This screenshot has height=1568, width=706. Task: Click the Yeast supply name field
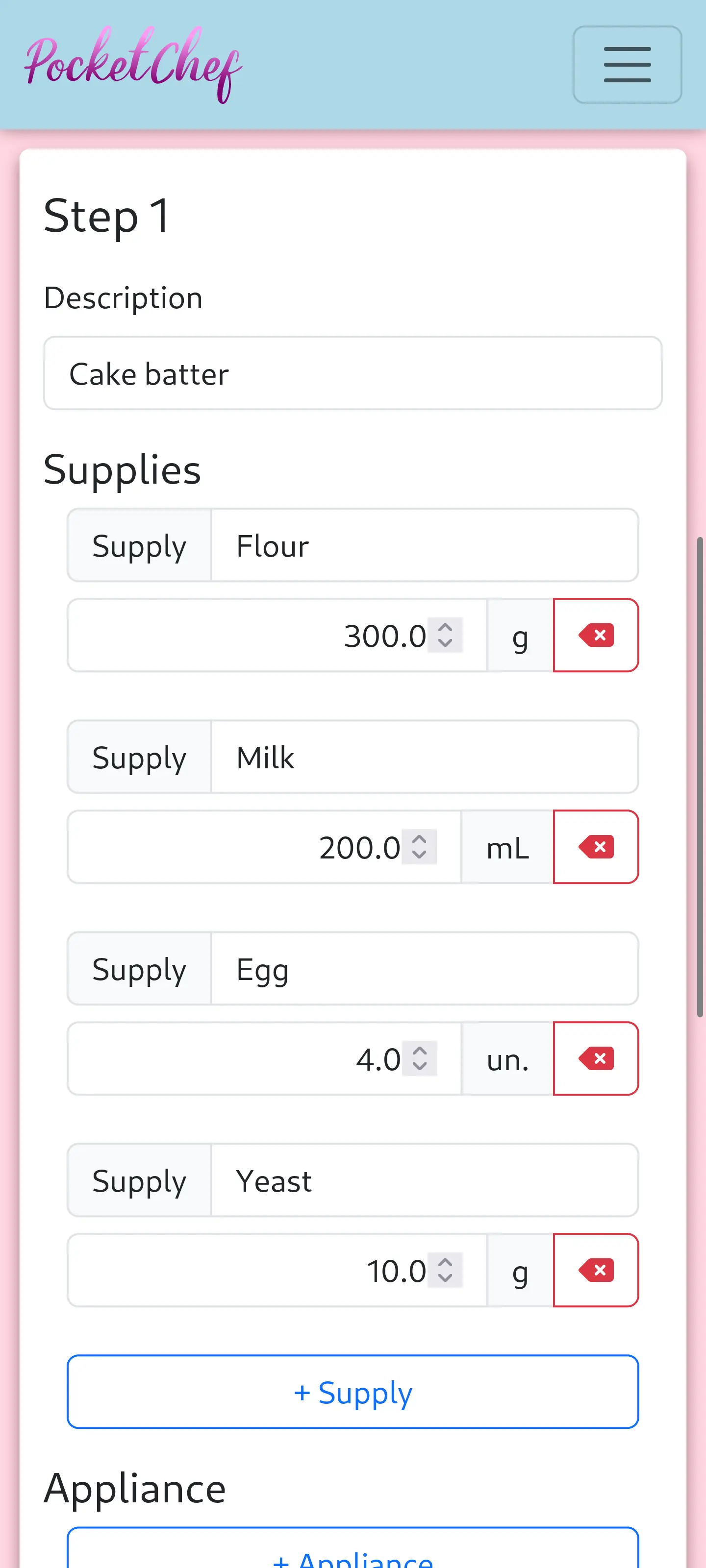(x=424, y=1180)
